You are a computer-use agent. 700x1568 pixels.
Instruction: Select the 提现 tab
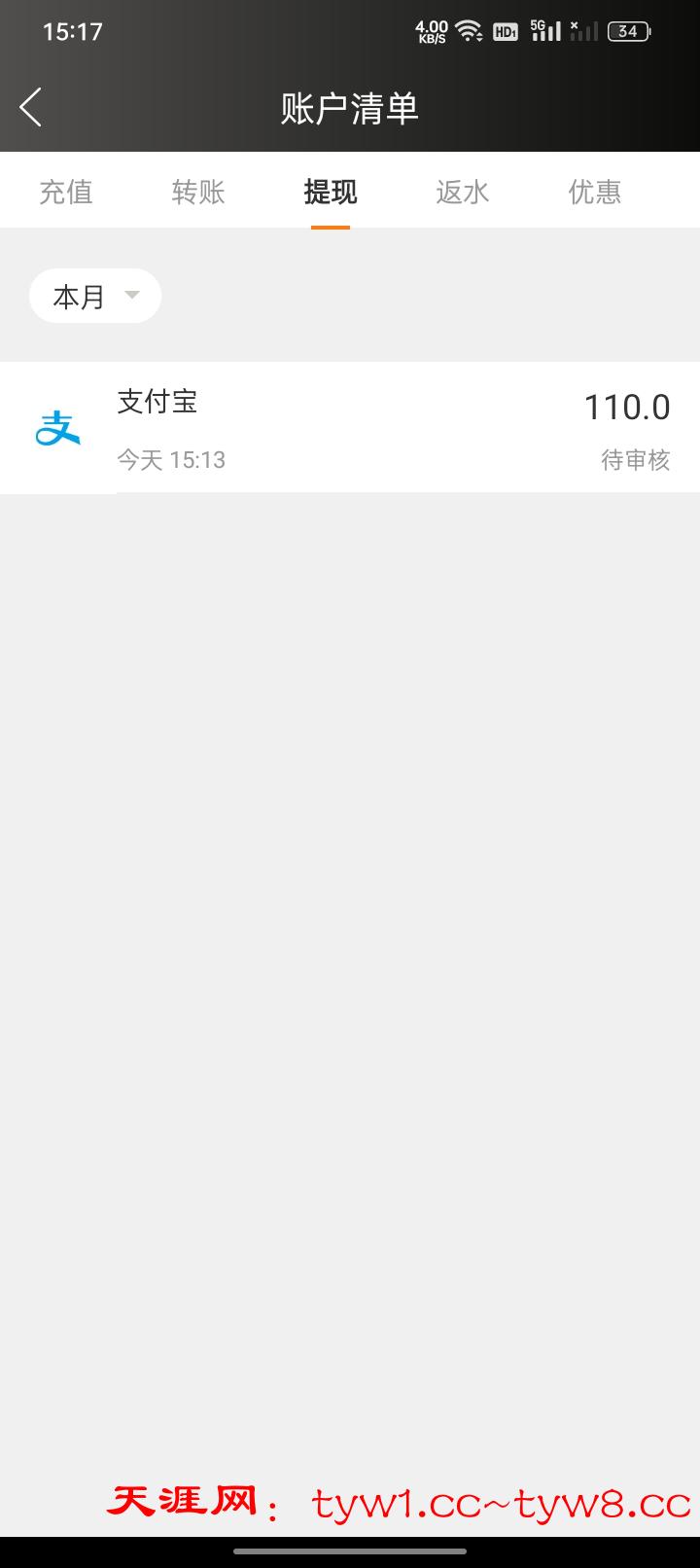(331, 192)
